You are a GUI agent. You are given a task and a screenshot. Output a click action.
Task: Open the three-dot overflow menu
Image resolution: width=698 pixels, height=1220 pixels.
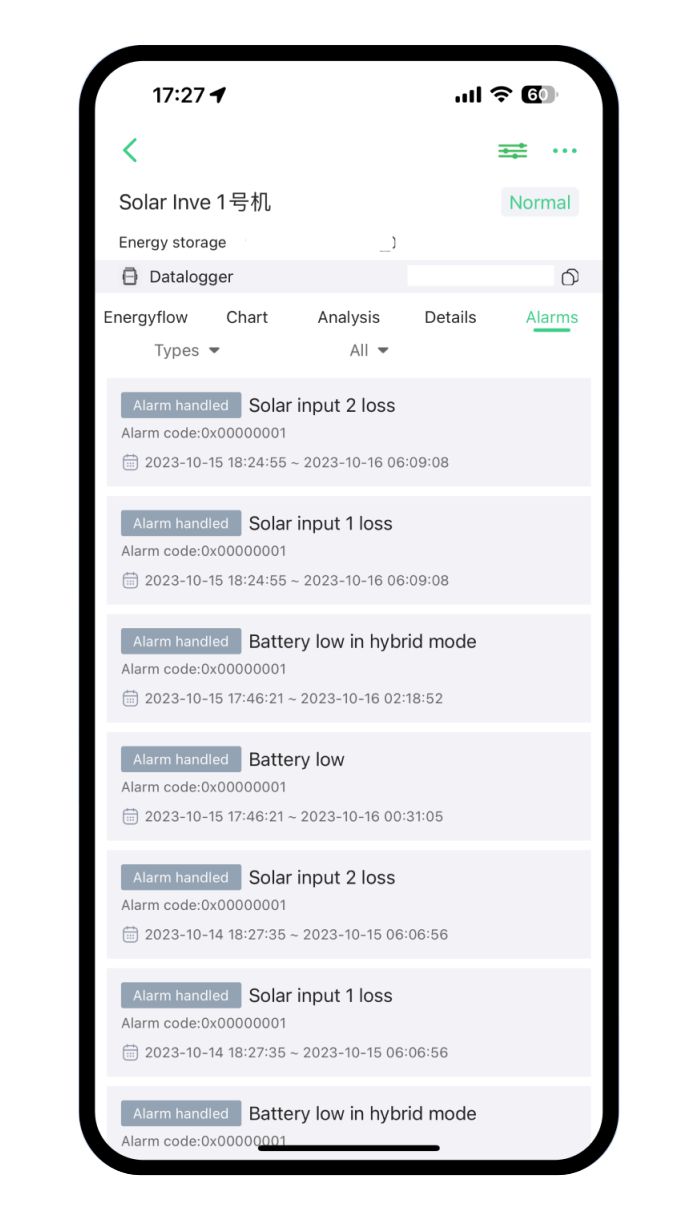click(565, 151)
